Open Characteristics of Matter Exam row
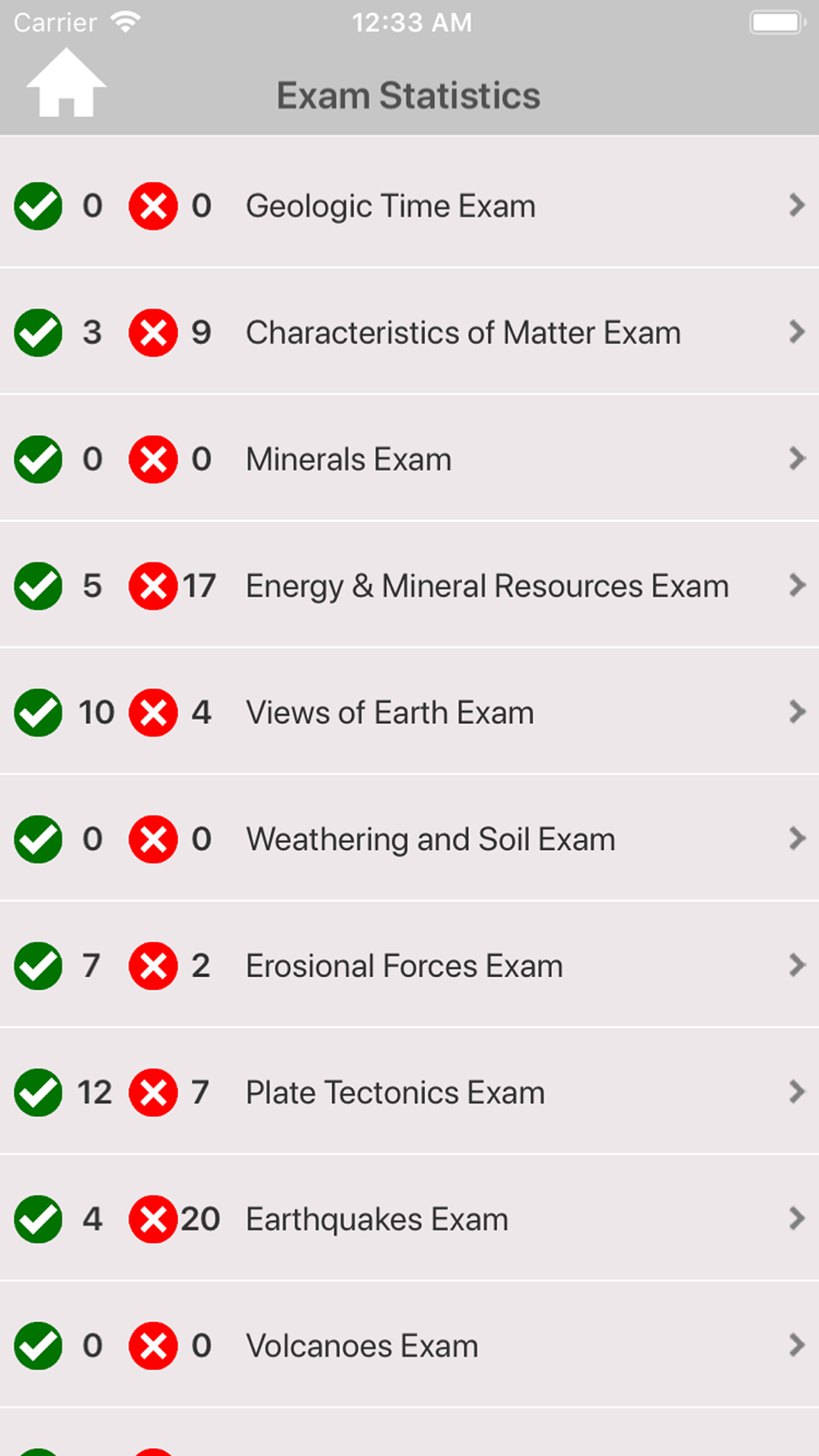Image resolution: width=819 pixels, height=1456 pixels. click(x=409, y=331)
